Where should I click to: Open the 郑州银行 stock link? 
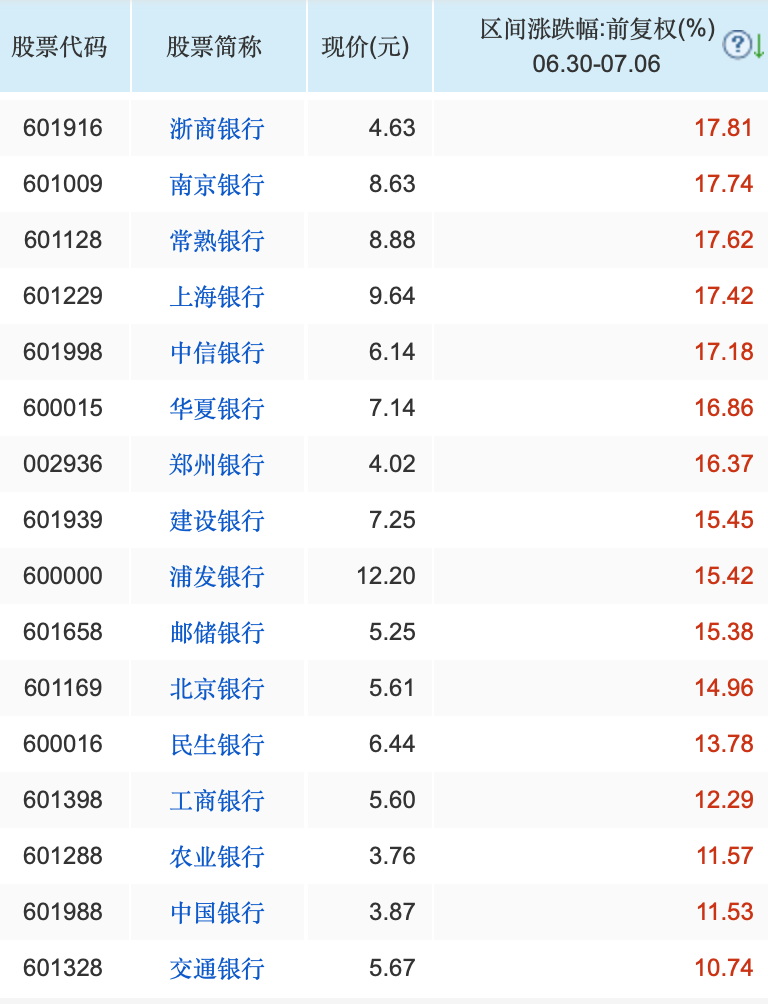tap(217, 464)
